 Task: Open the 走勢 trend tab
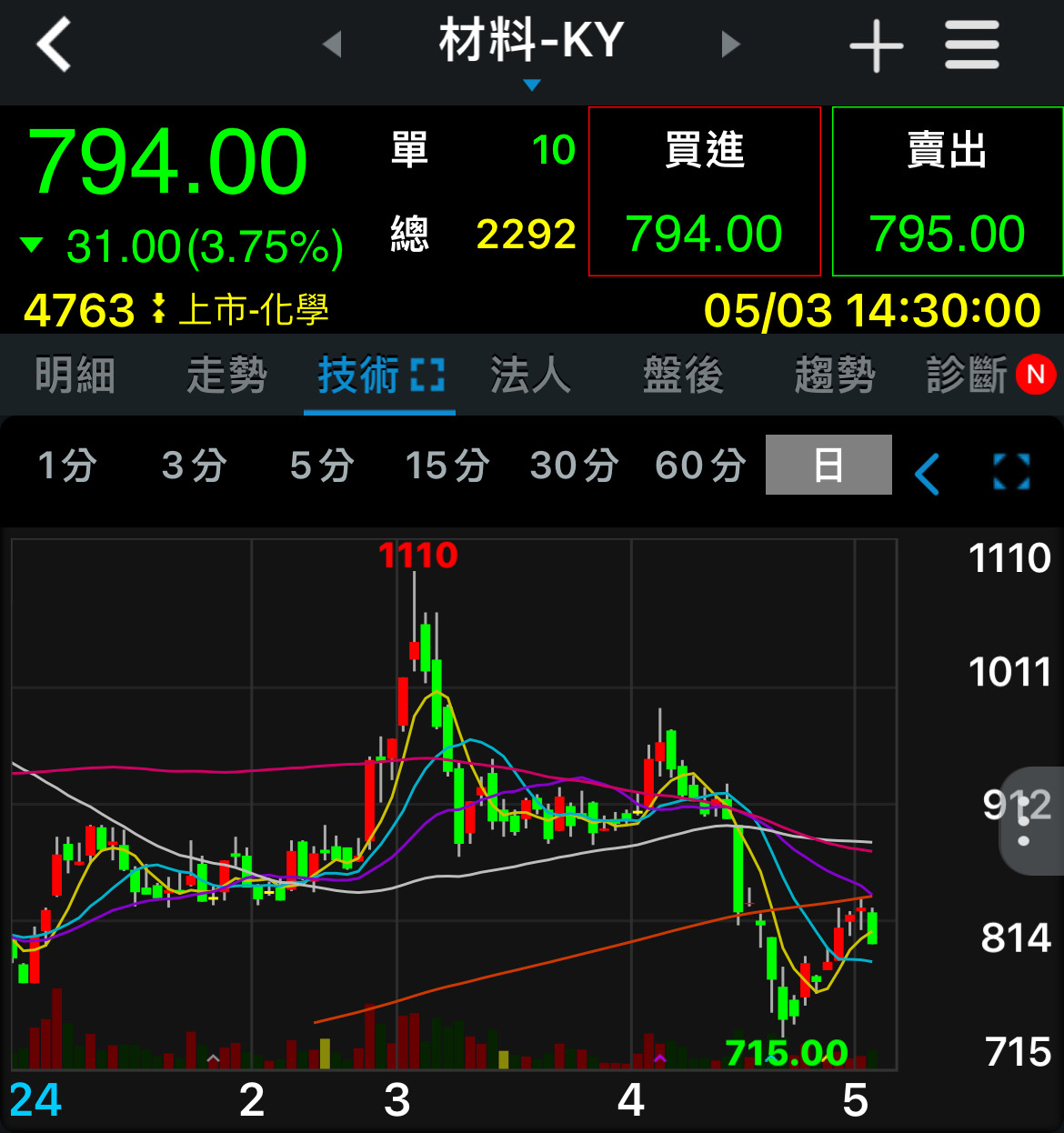pos(226,373)
